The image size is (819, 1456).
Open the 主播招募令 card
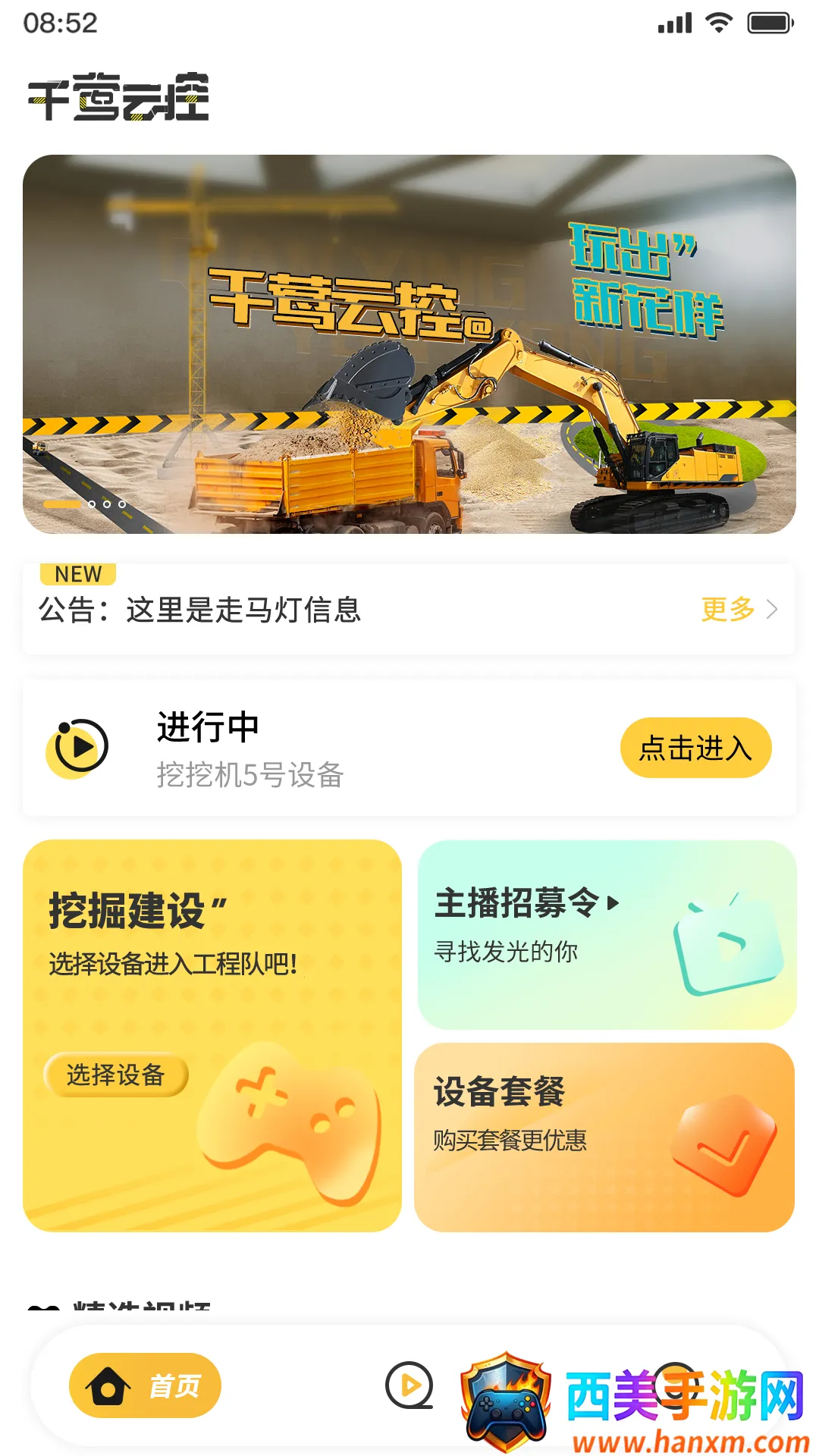pos(607,934)
